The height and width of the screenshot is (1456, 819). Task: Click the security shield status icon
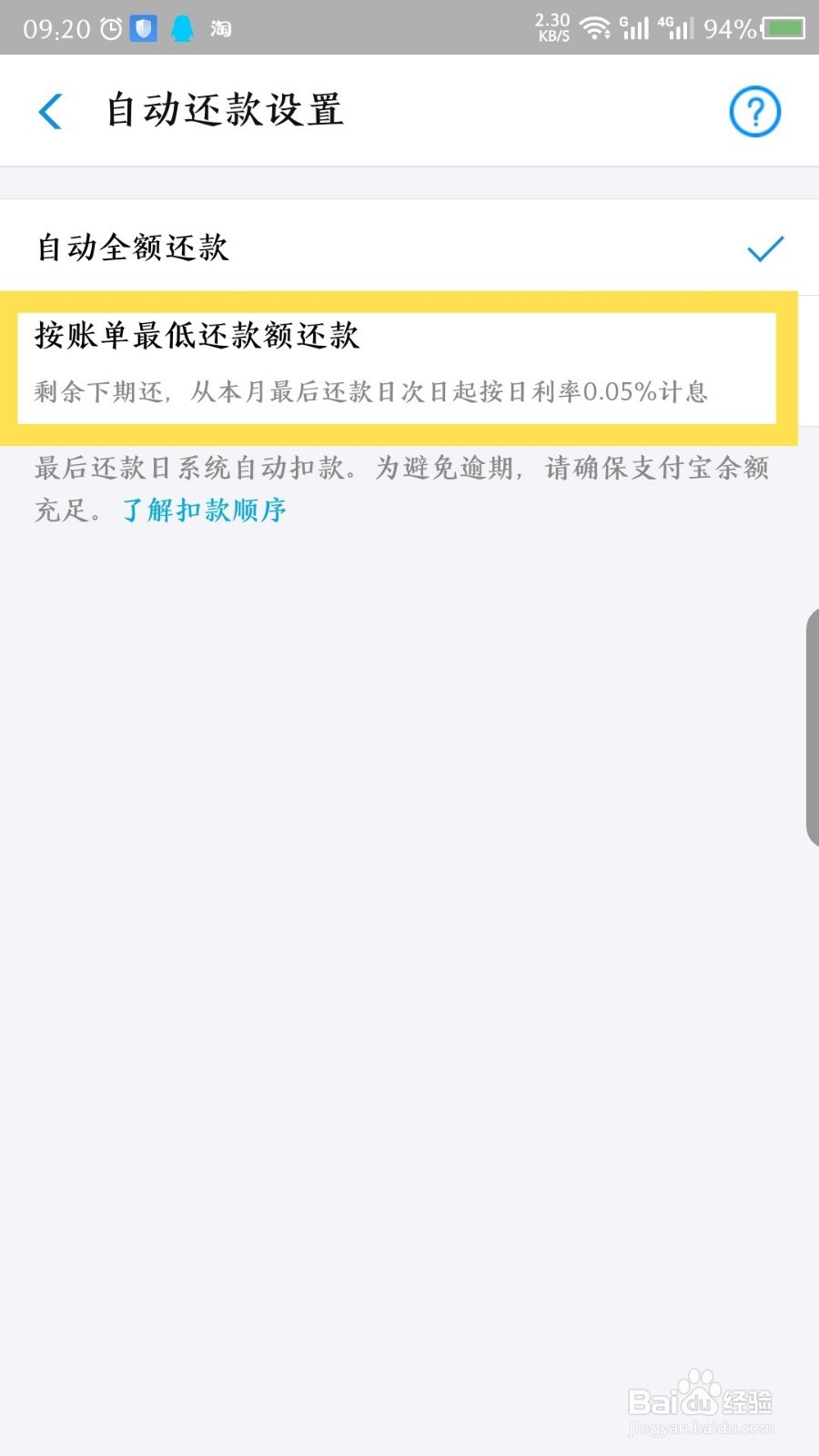145,27
